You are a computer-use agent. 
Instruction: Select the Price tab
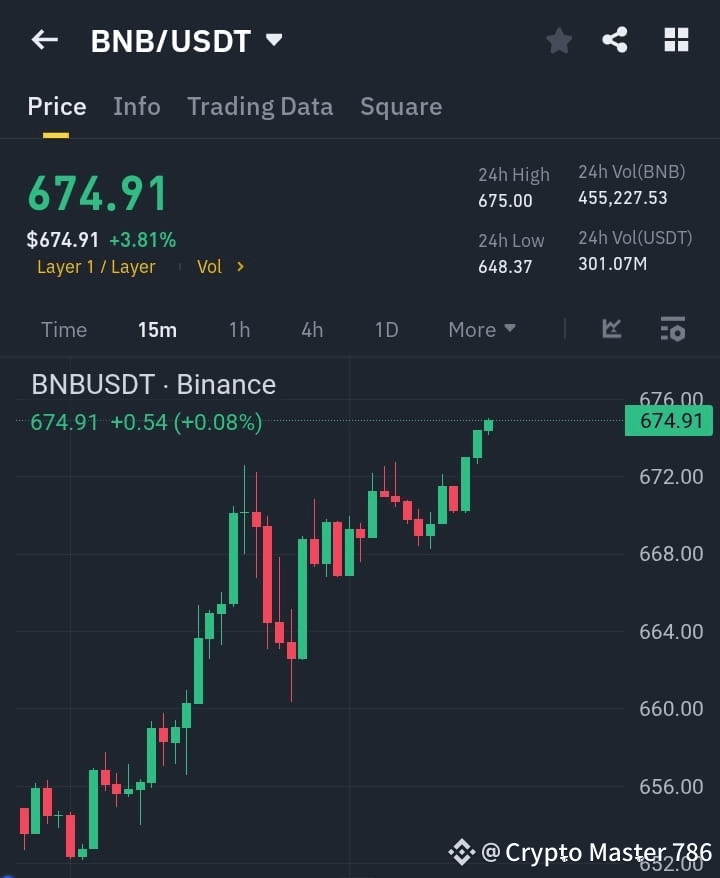coord(56,106)
